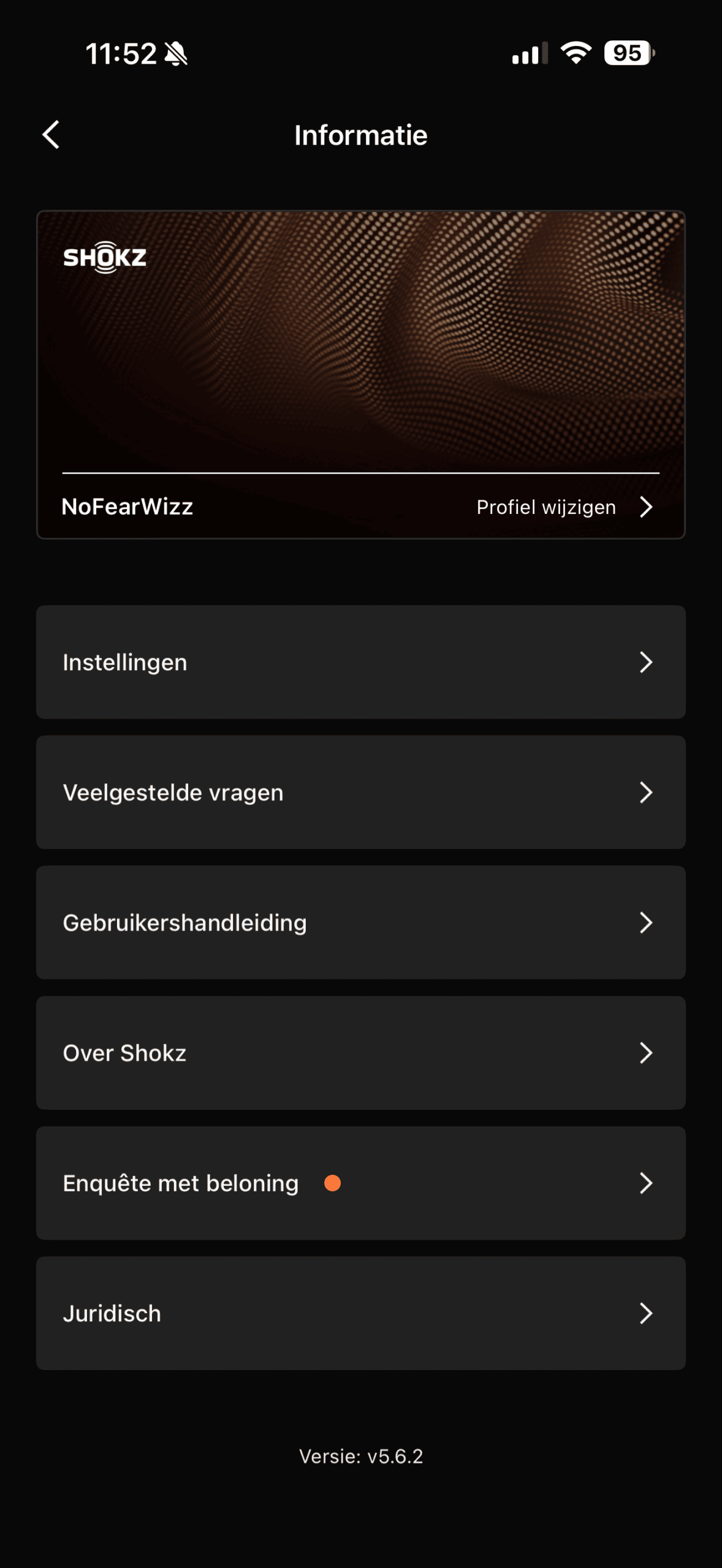
Task: Go back using the top-left arrow
Action: [51, 135]
